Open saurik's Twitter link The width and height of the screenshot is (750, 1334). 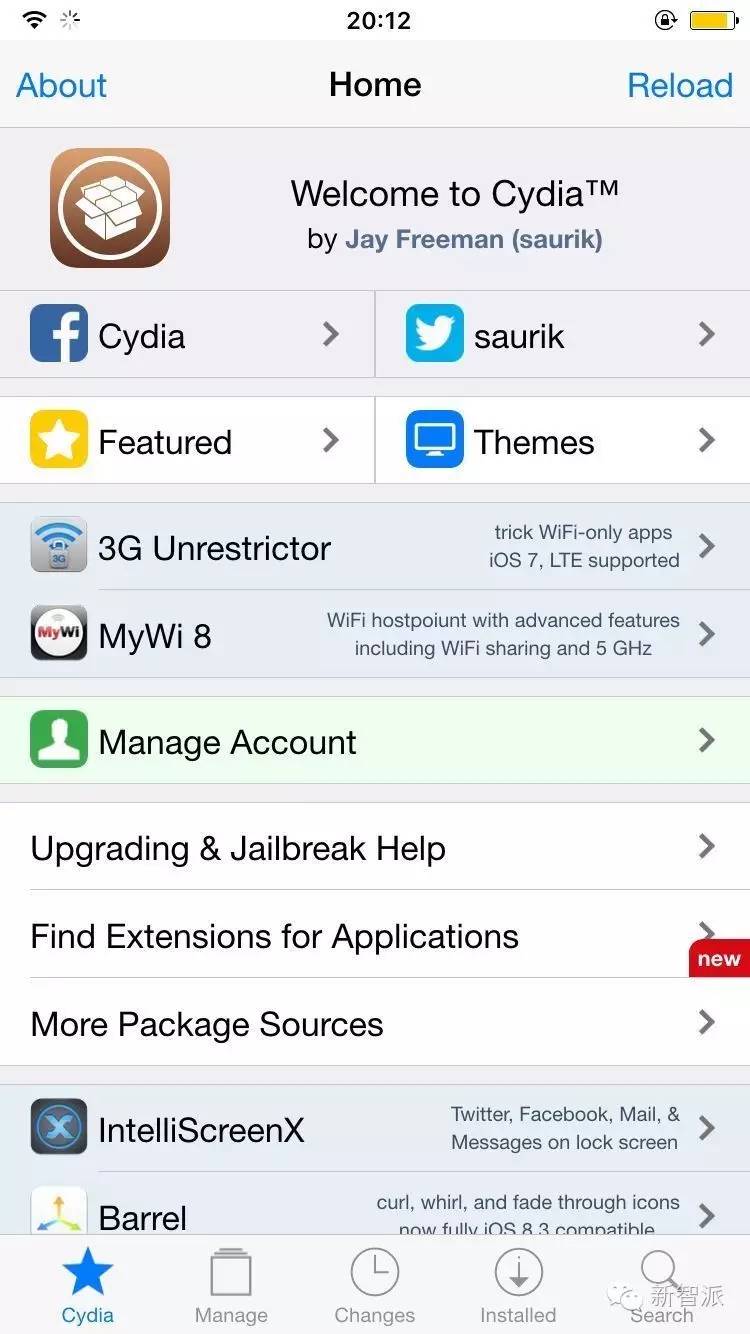tap(562, 335)
